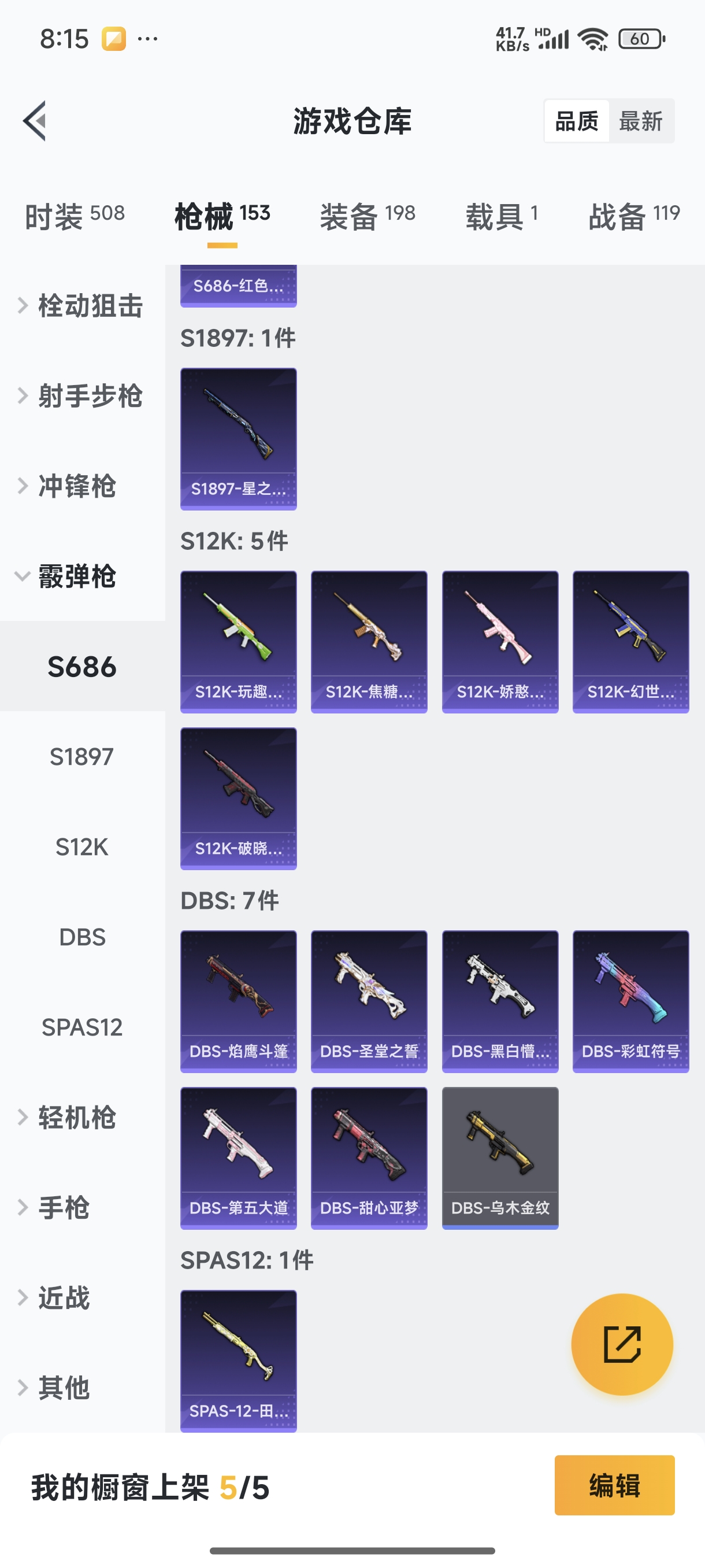Select DBS in the side list

coord(82,937)
